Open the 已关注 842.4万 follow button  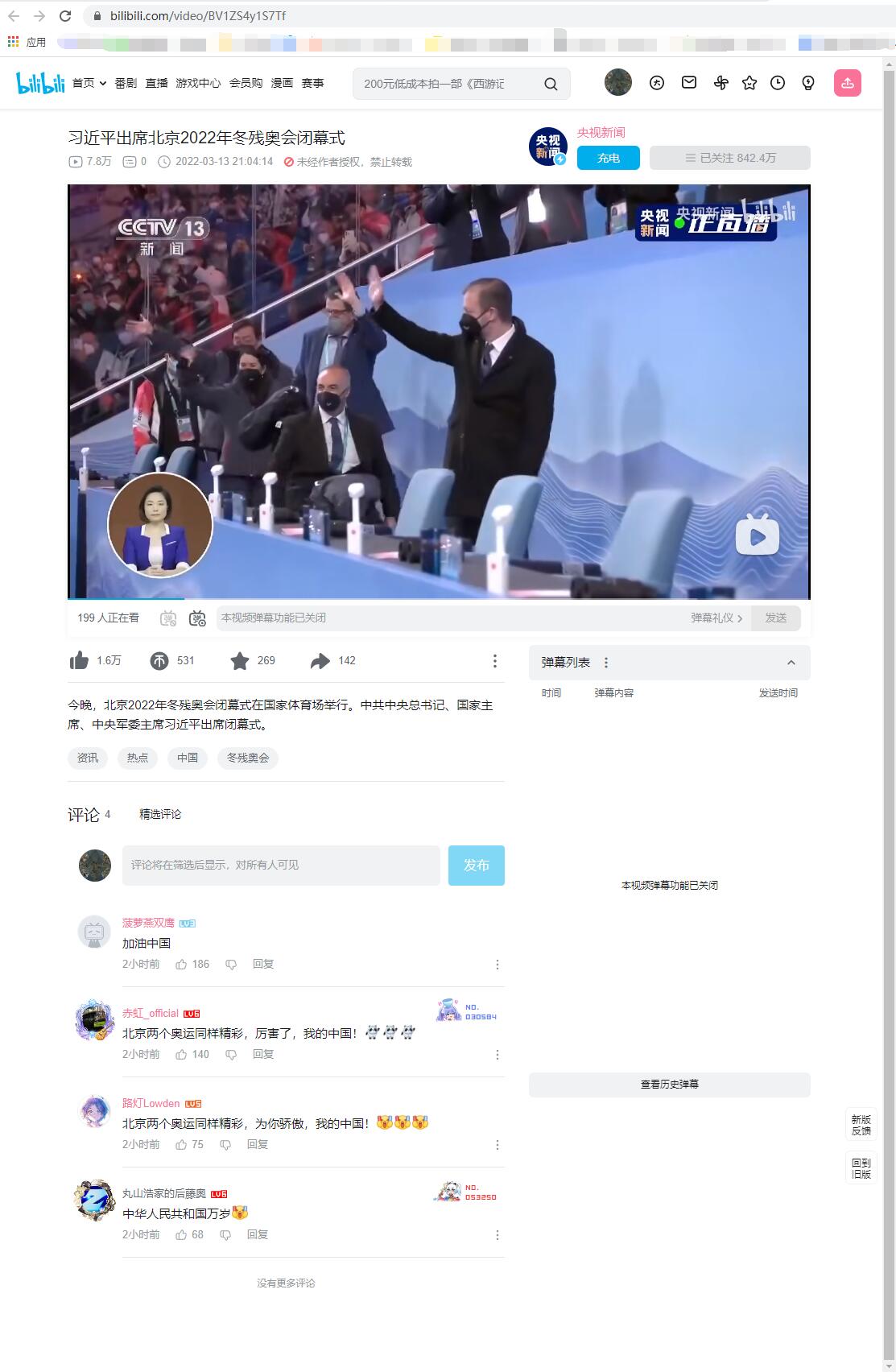pyautogui.click(x=729, y=159)
